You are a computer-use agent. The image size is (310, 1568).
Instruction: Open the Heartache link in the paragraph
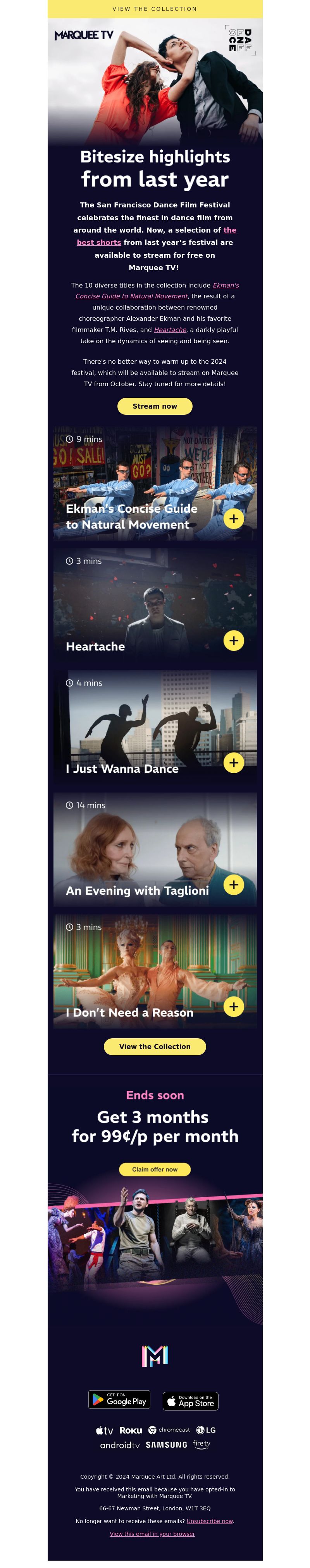click(170, 330)
